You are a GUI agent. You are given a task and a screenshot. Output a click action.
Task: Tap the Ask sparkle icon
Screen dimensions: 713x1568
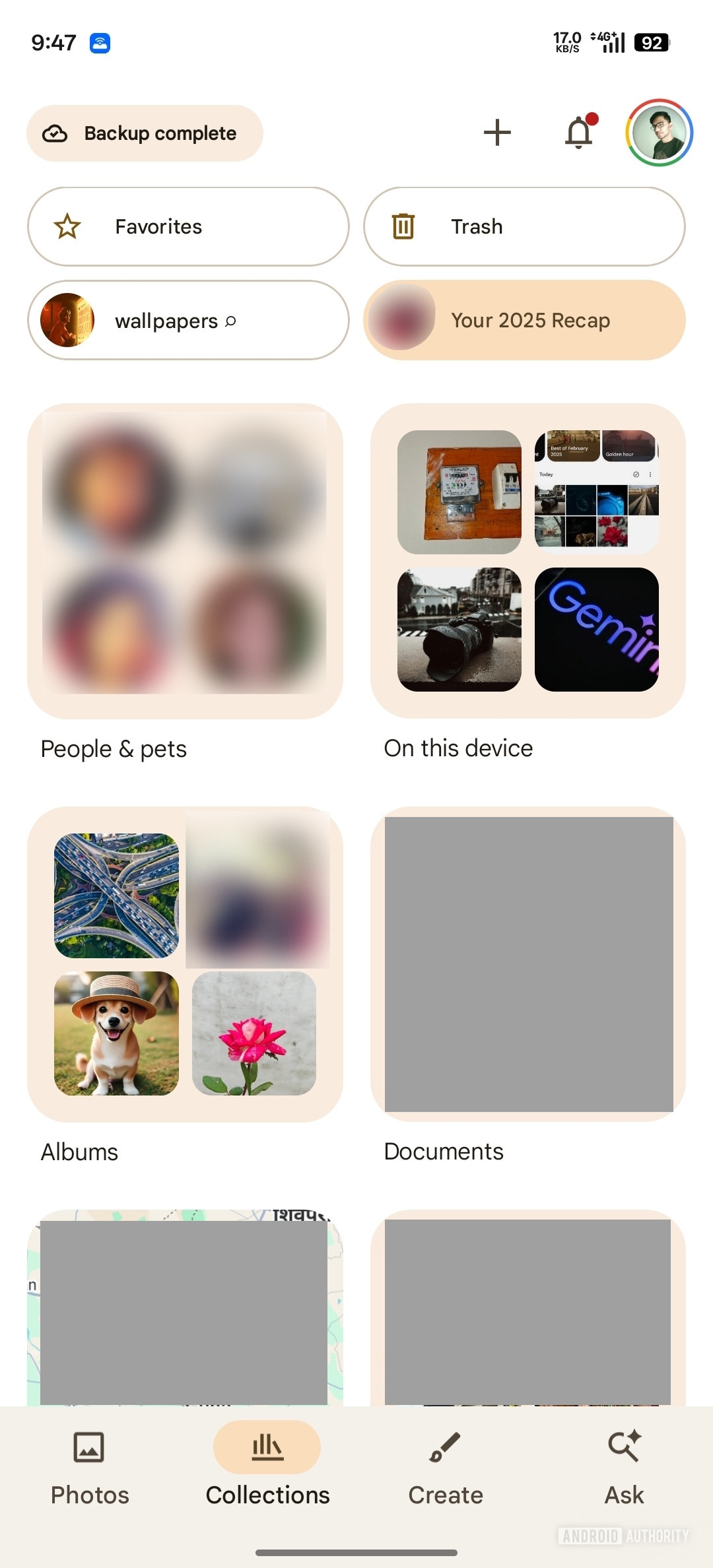click(x=623, y=1445)
